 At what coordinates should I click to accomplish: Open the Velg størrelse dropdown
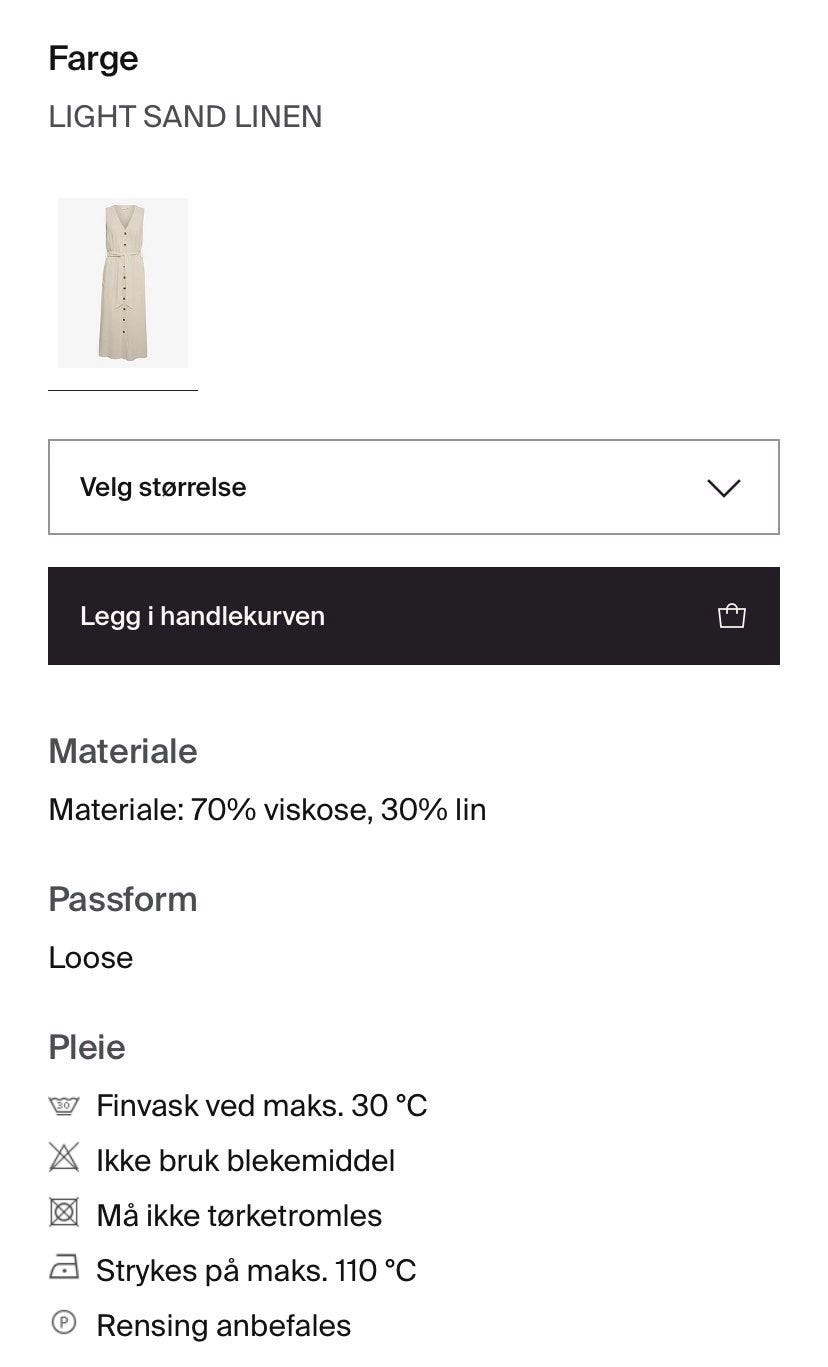[x=413, y=487]
